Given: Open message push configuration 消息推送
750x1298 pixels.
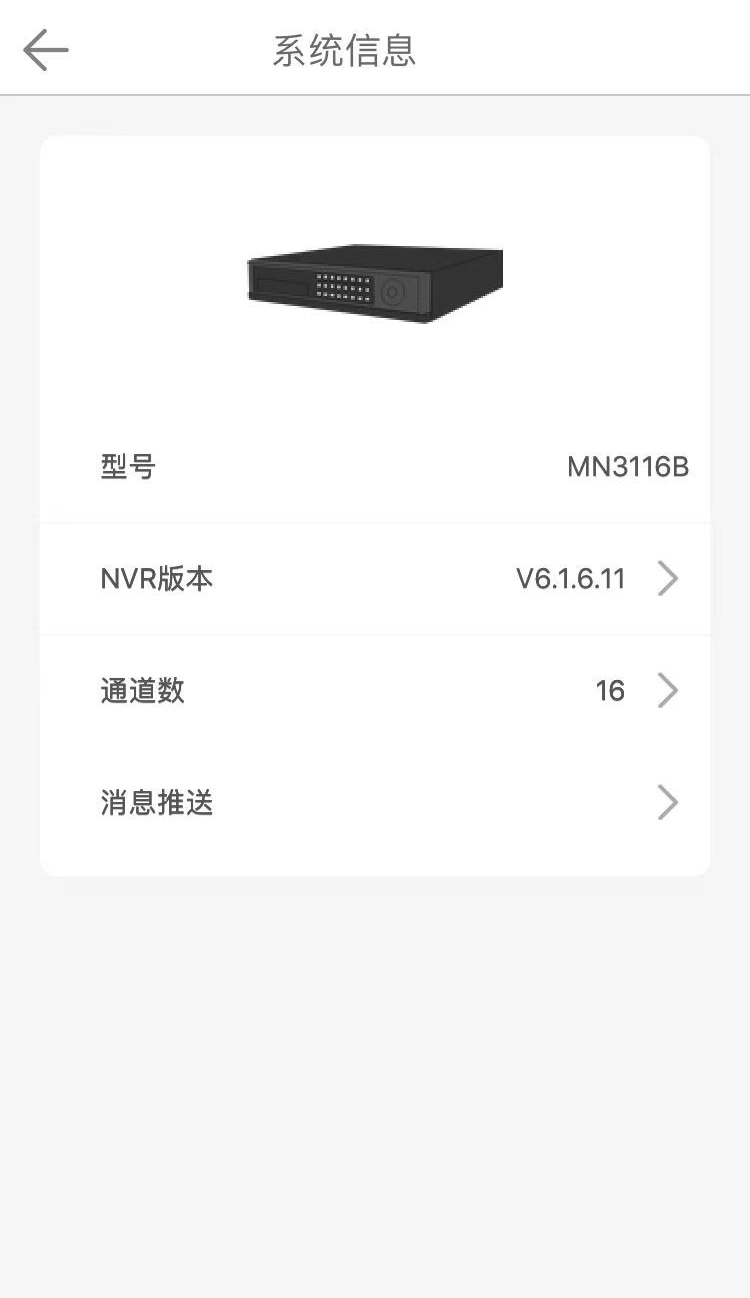Looking at the screenshot, I should pos(374,802).
